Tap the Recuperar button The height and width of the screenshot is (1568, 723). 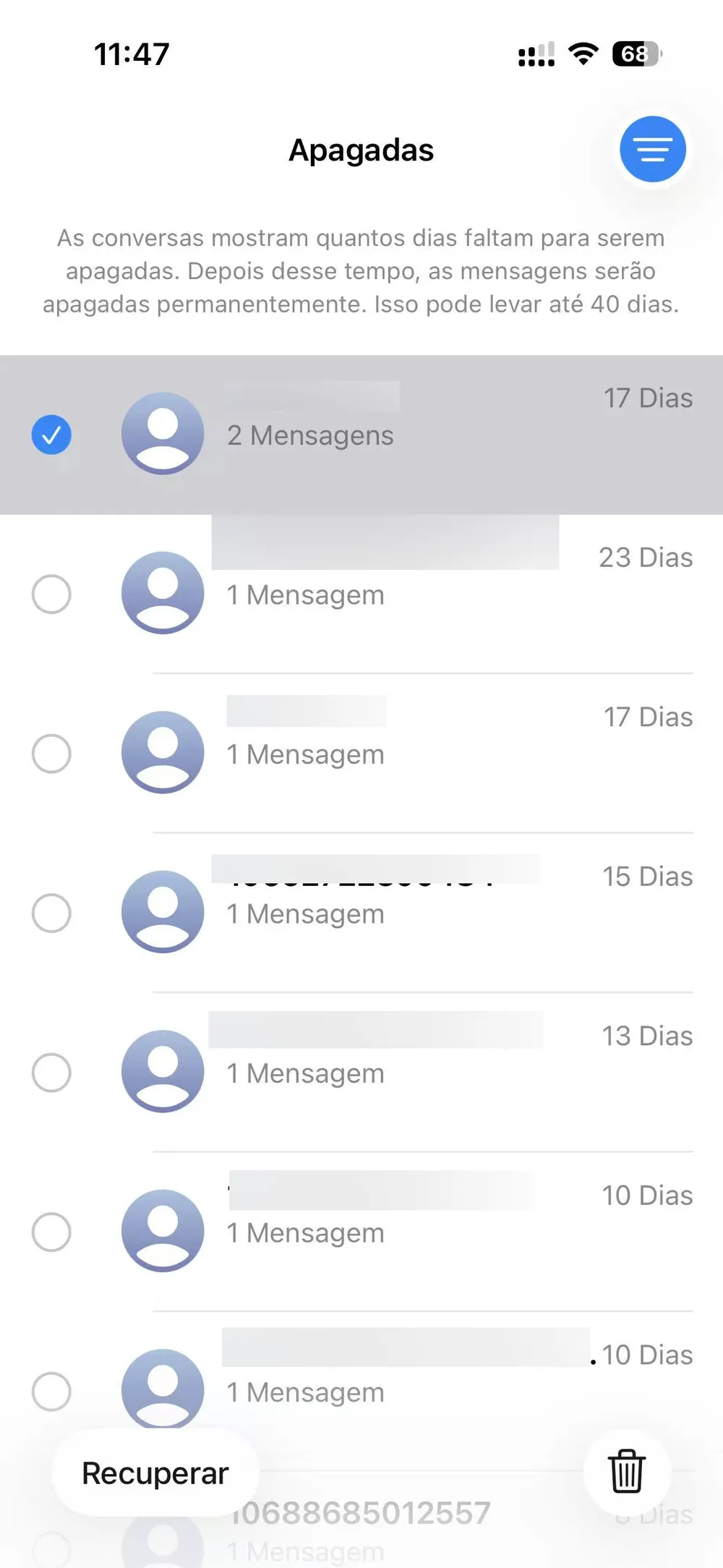tap(155, 1473)
